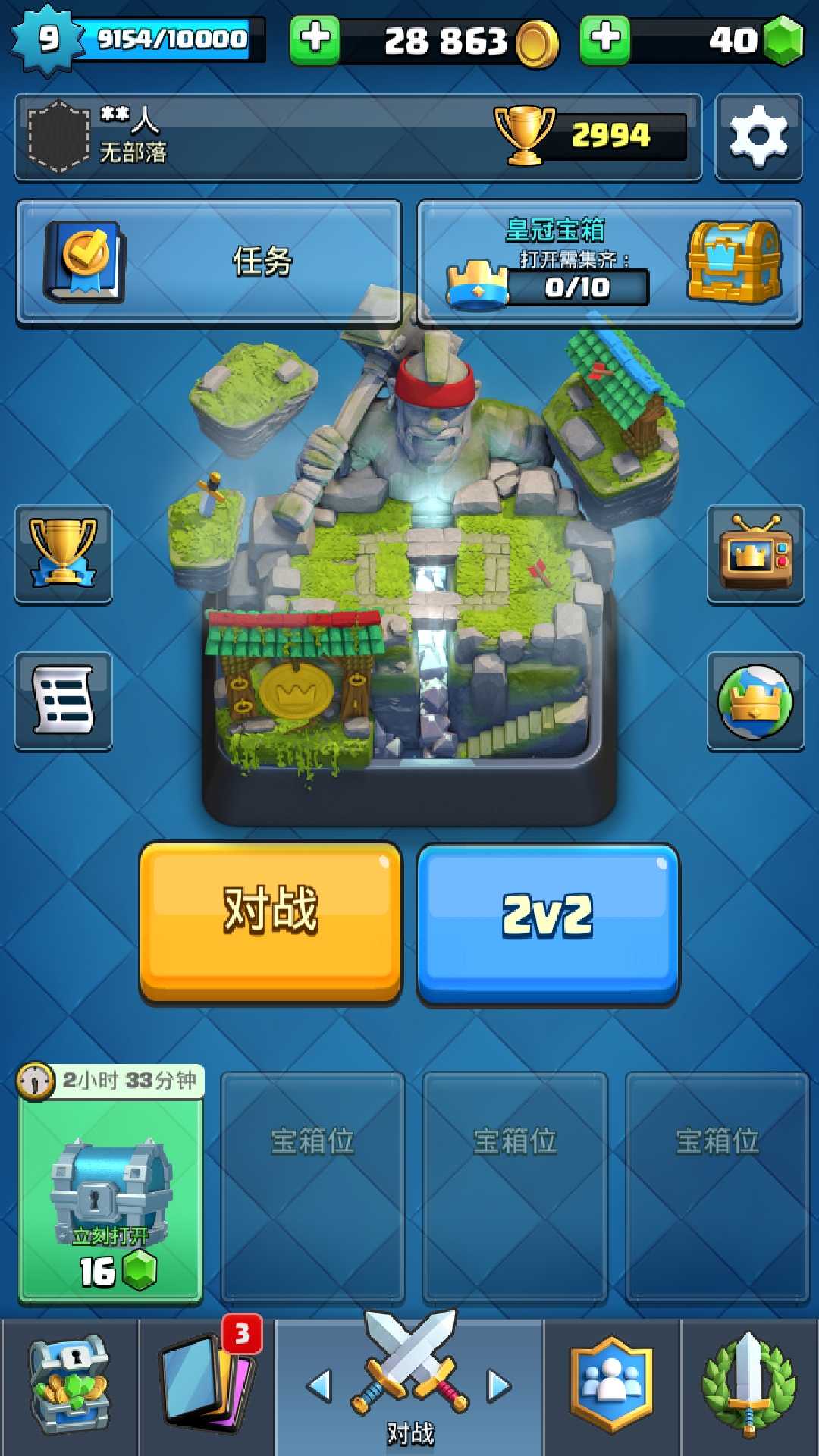Tap the left arrow beside battle tab
The width and height of the screenshot is (819, 1456).
point(319,1386)
